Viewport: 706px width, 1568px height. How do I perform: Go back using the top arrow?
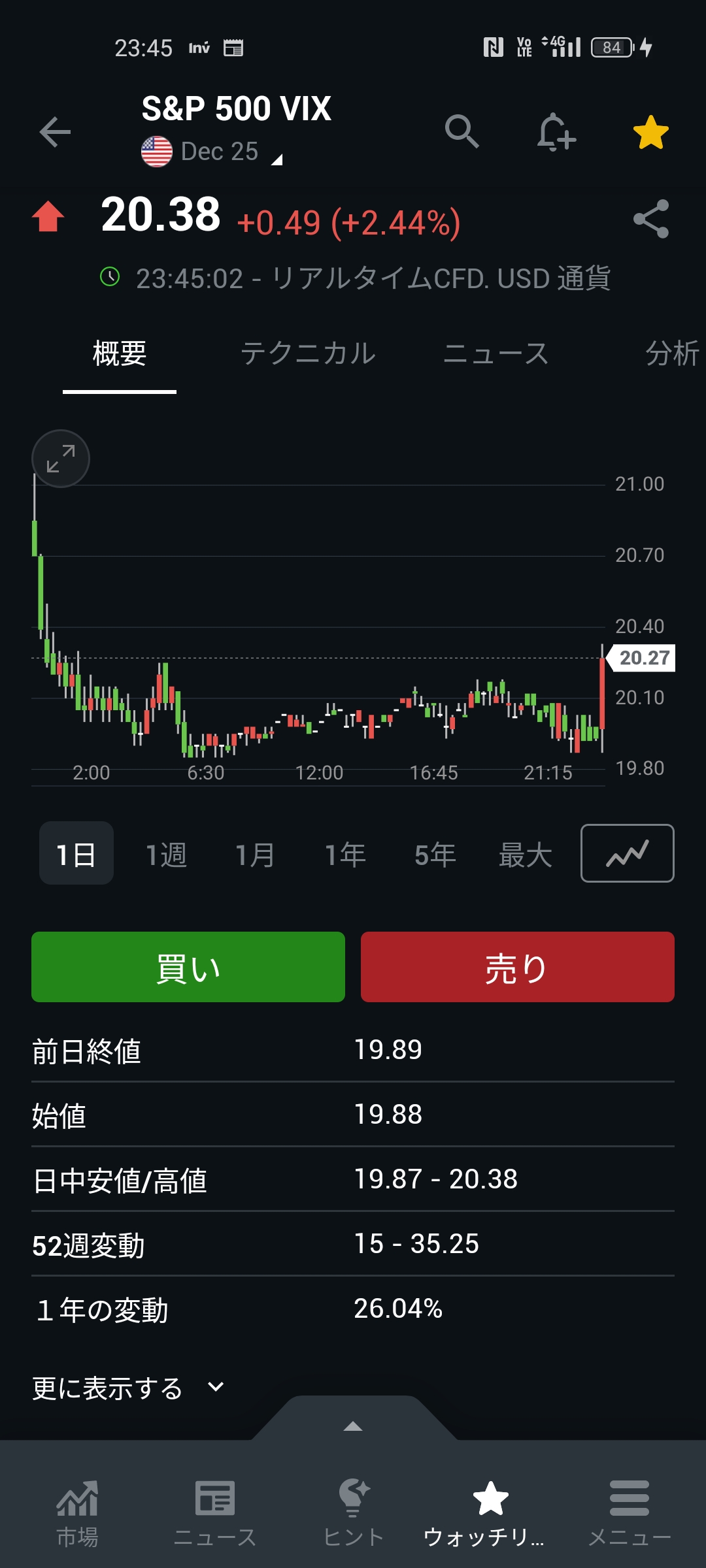pos(55,132)
